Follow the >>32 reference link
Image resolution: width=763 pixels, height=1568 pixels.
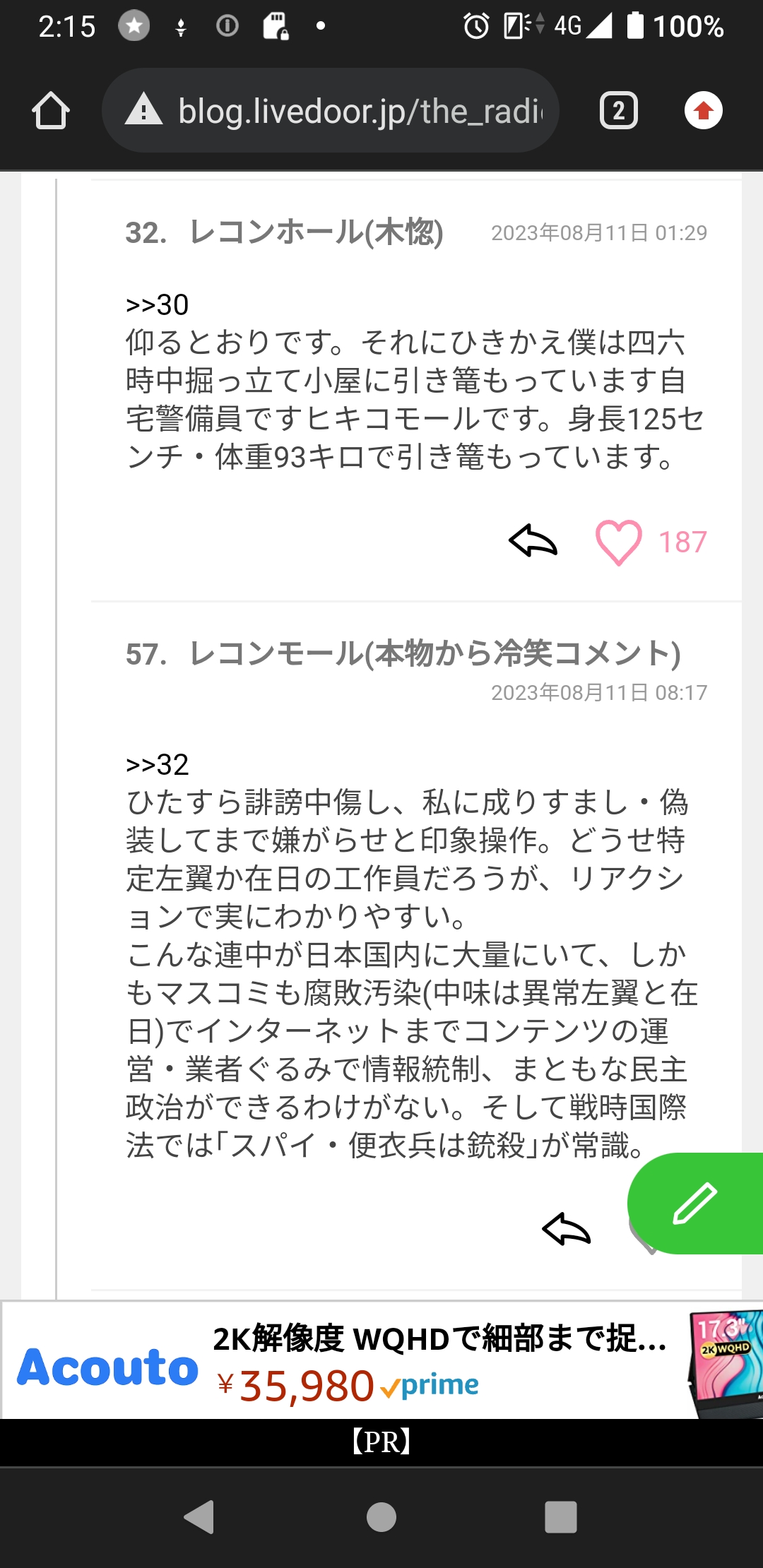click(x=157, y=765)
